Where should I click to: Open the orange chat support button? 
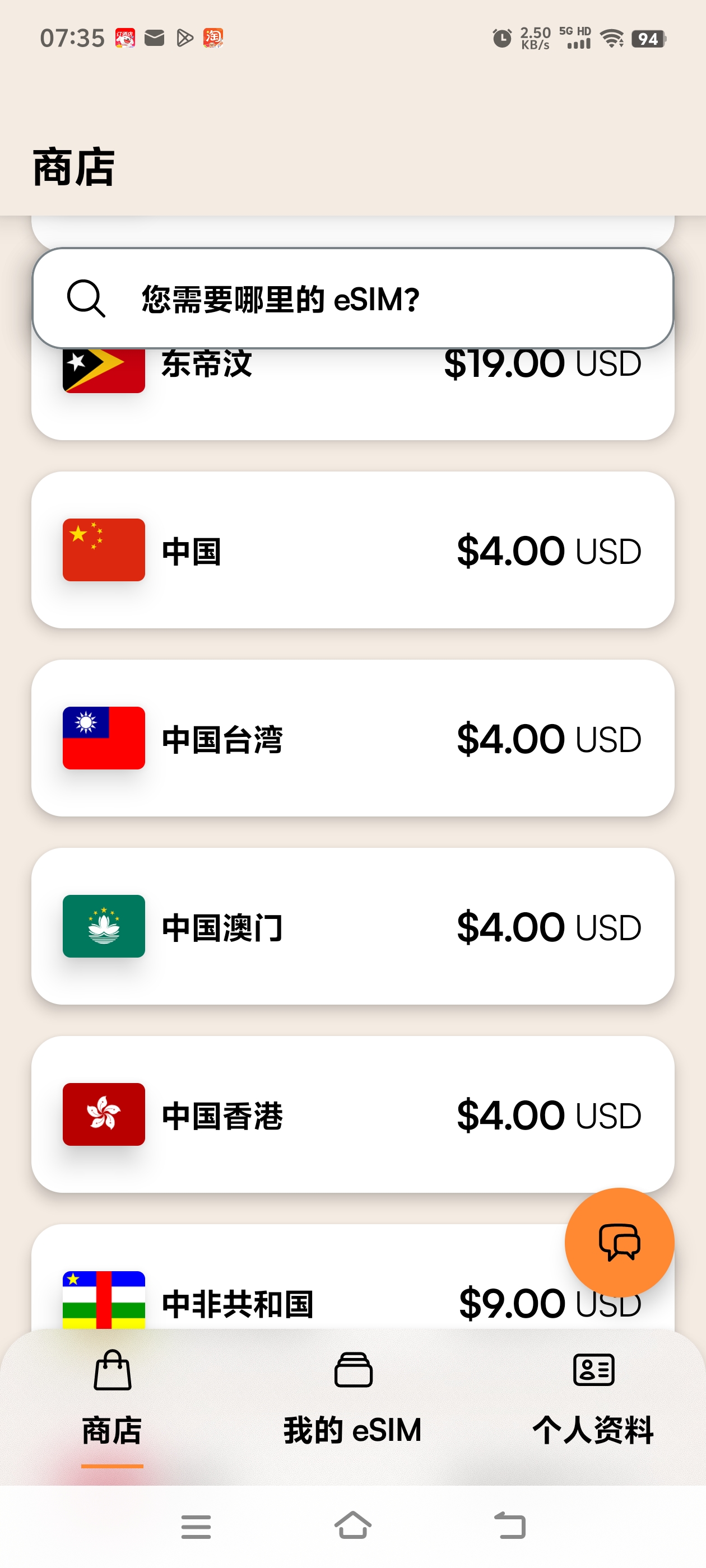pyautogui.click(x=619, y=1242)
